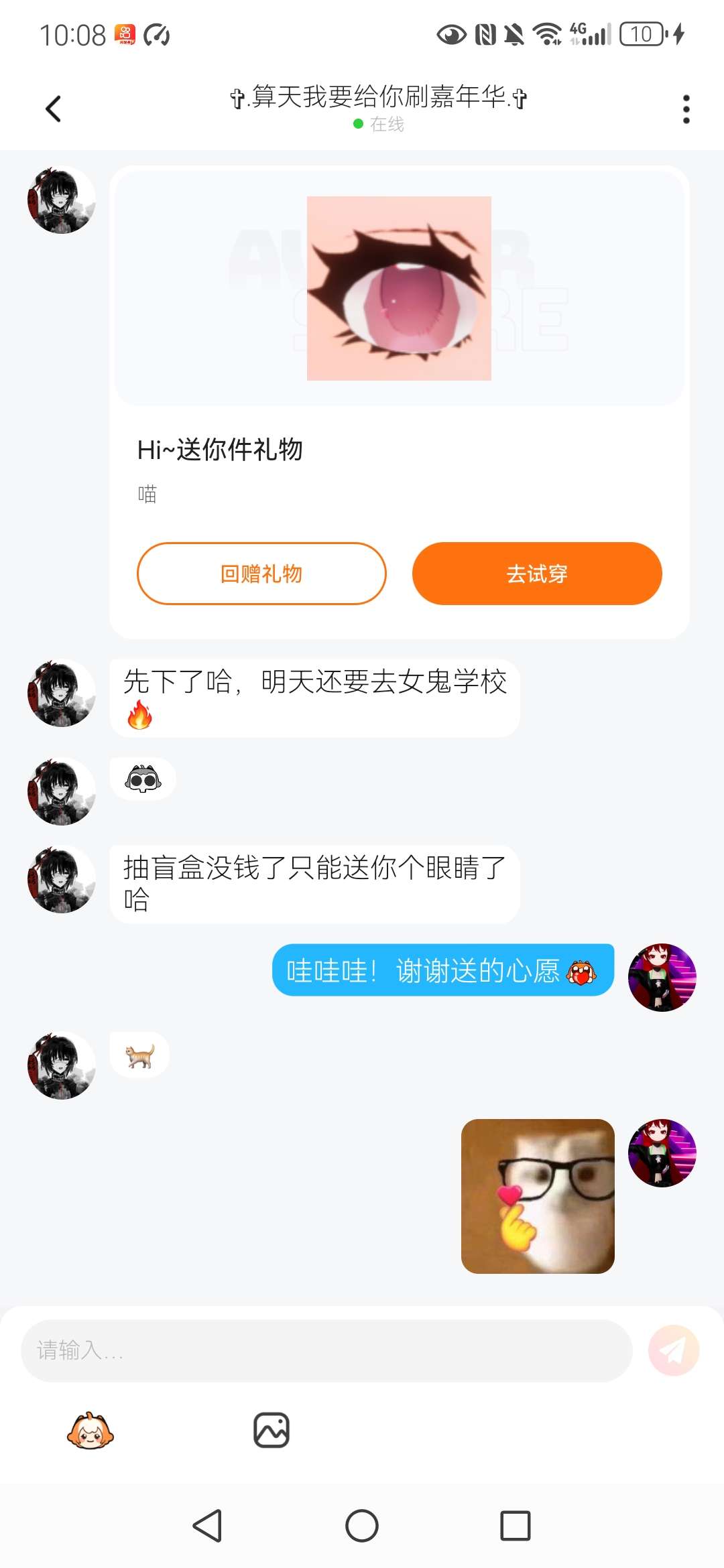Return to the home screen

click(x=362, y=1526)
